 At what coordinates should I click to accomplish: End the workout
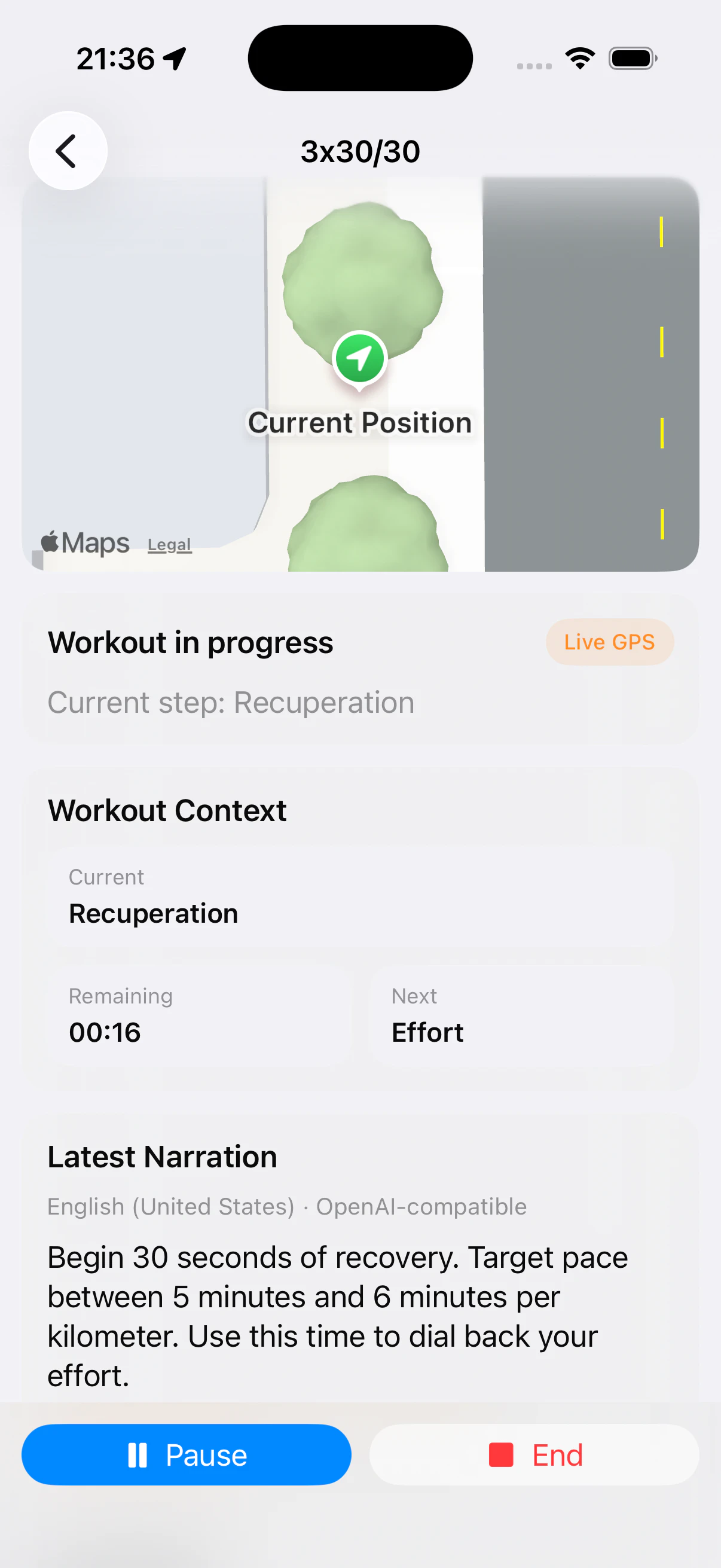(534, 1455)
